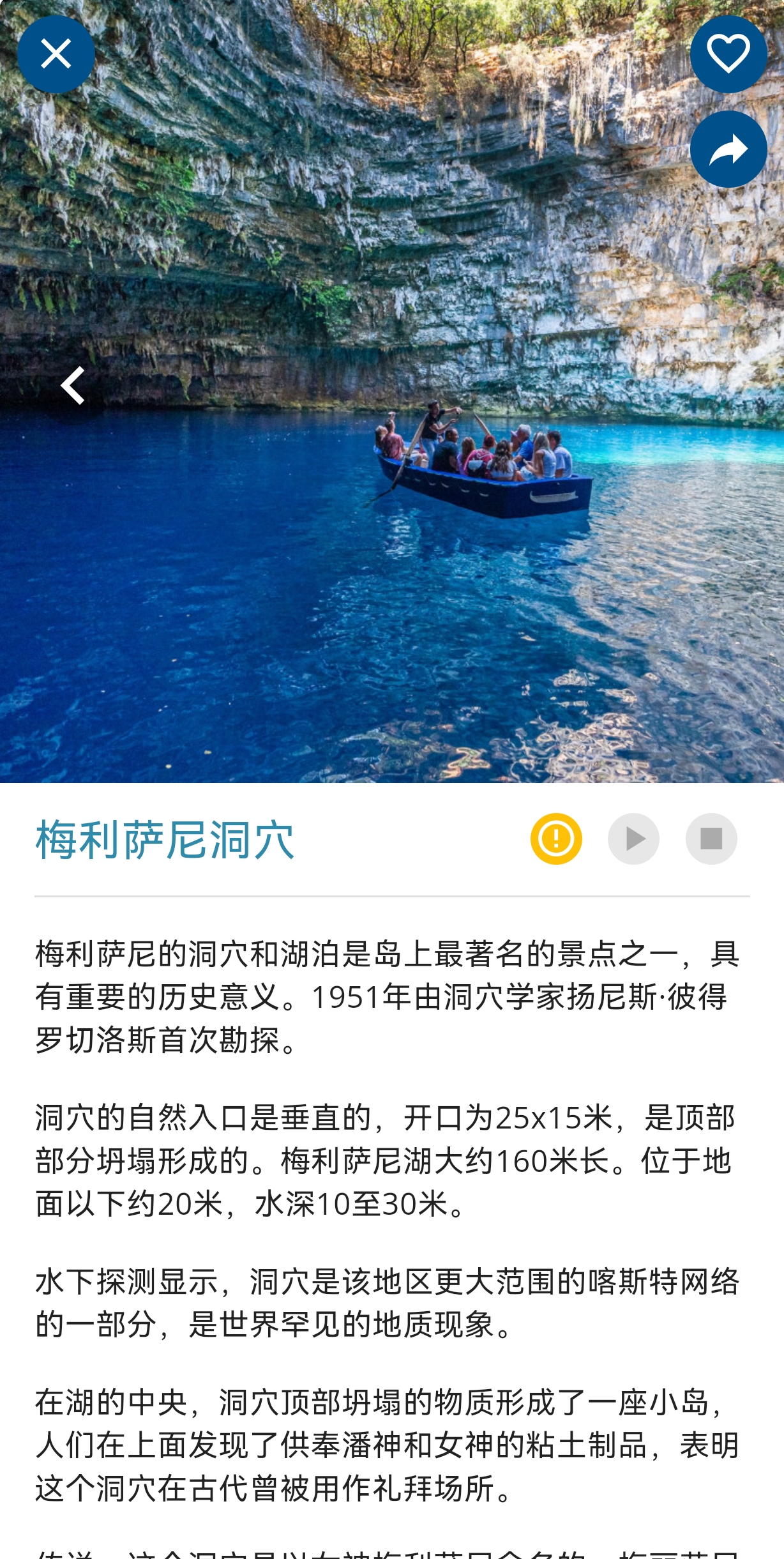
Task: Play the audio narration
Action: point(633,839)
